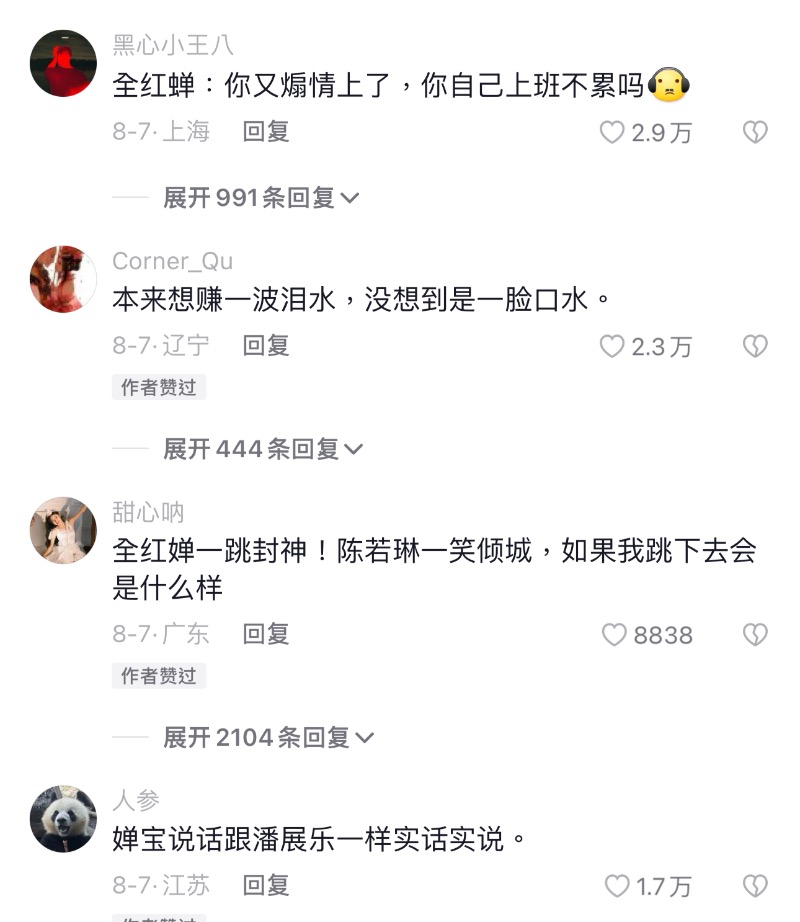Dislike the comment by 人参

(x=755, y=887)
